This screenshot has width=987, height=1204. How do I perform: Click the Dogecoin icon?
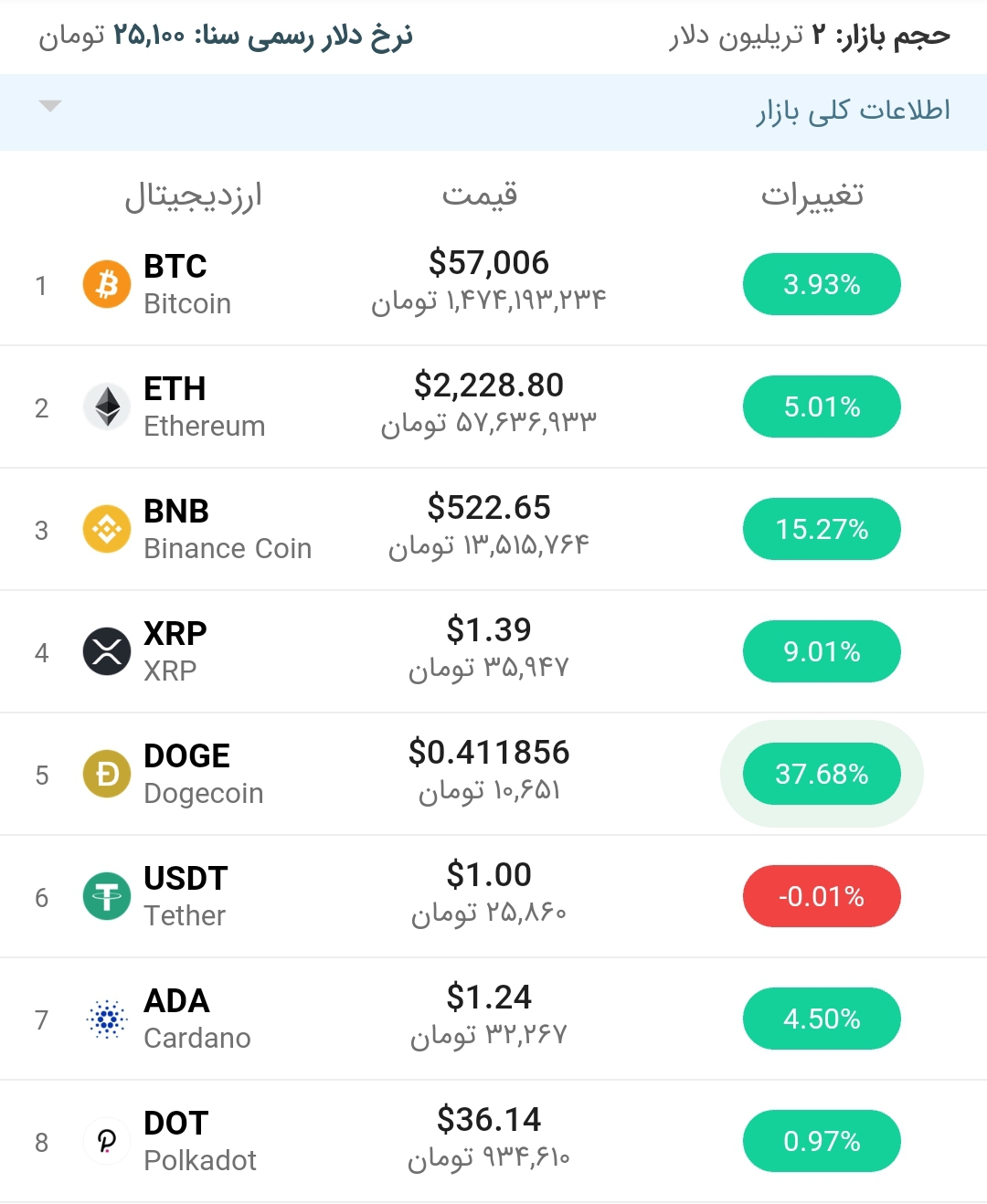coord(107,774)
